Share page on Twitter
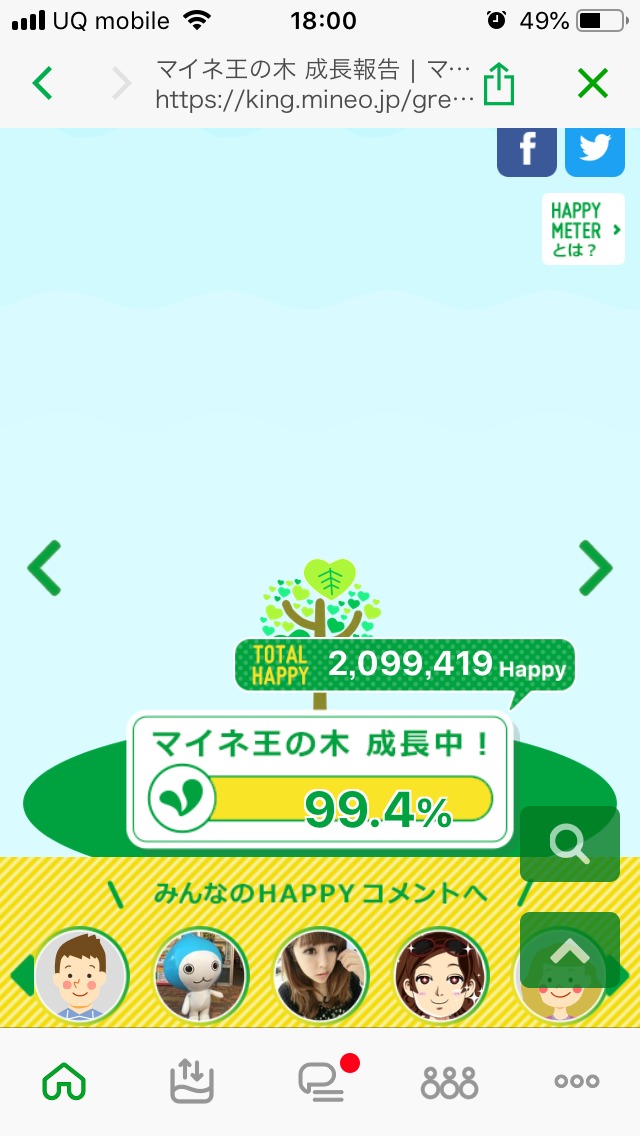 [595, 150]
